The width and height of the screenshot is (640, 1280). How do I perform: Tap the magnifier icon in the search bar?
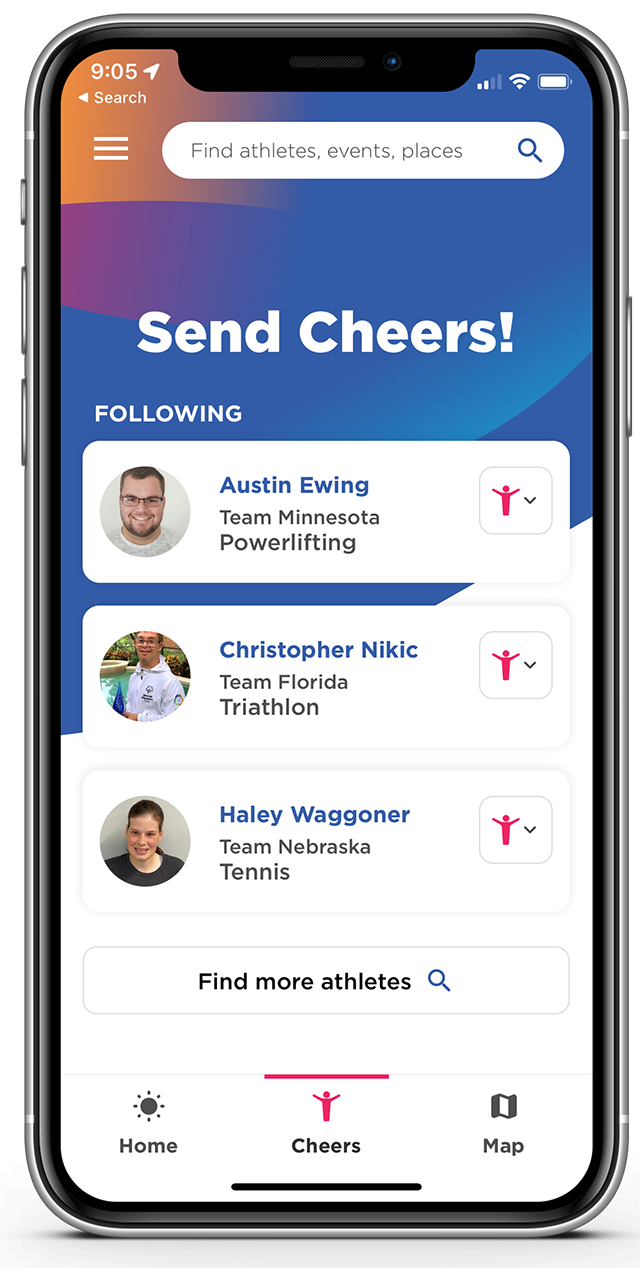coord(530,151)
